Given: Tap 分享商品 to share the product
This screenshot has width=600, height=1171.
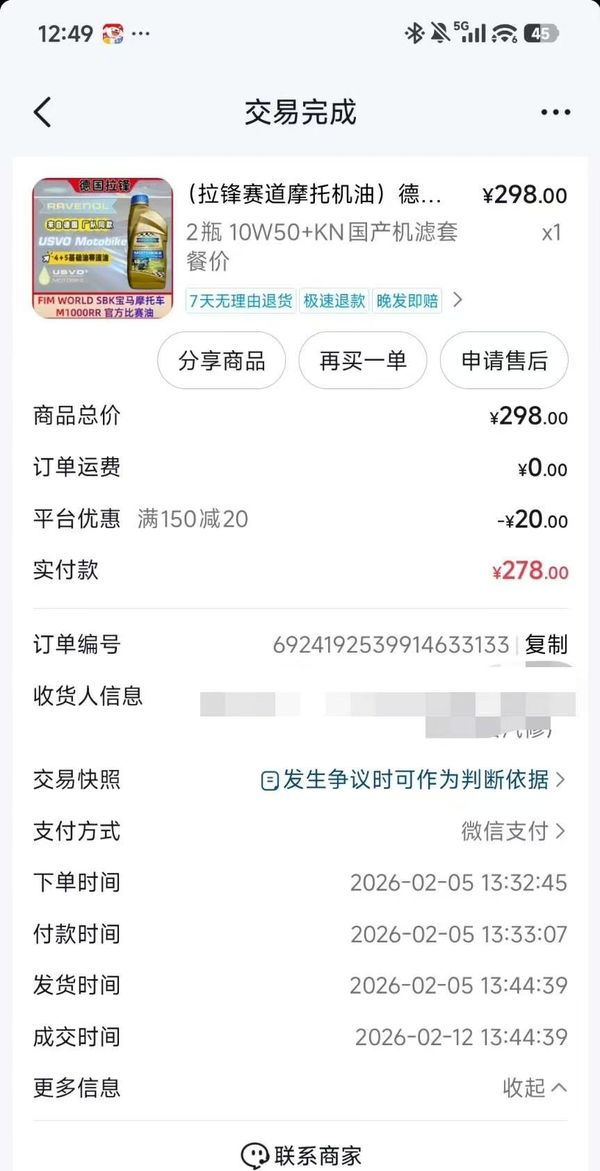Looking at the screenshot, I should click(x=221, y=361).
